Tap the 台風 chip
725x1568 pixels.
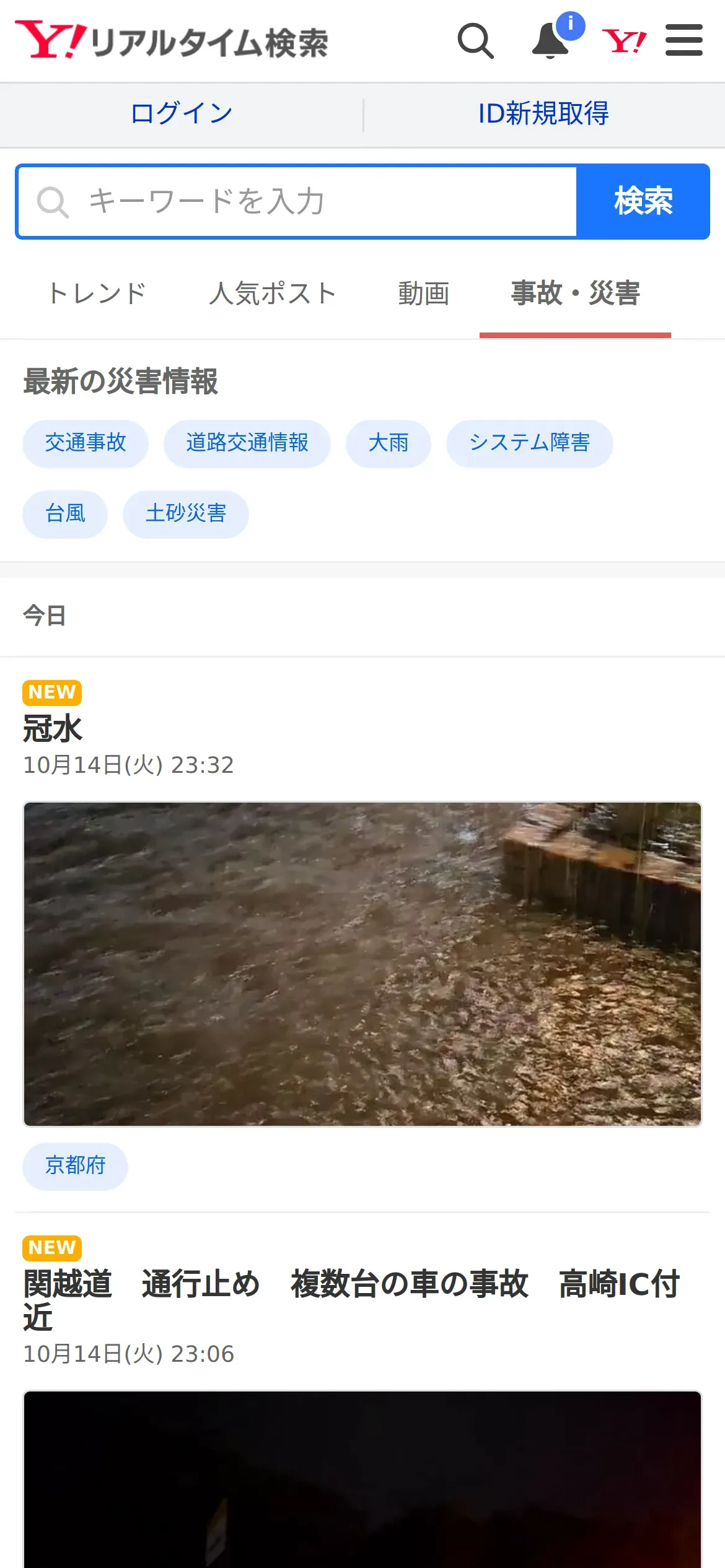tap(65, 514)
